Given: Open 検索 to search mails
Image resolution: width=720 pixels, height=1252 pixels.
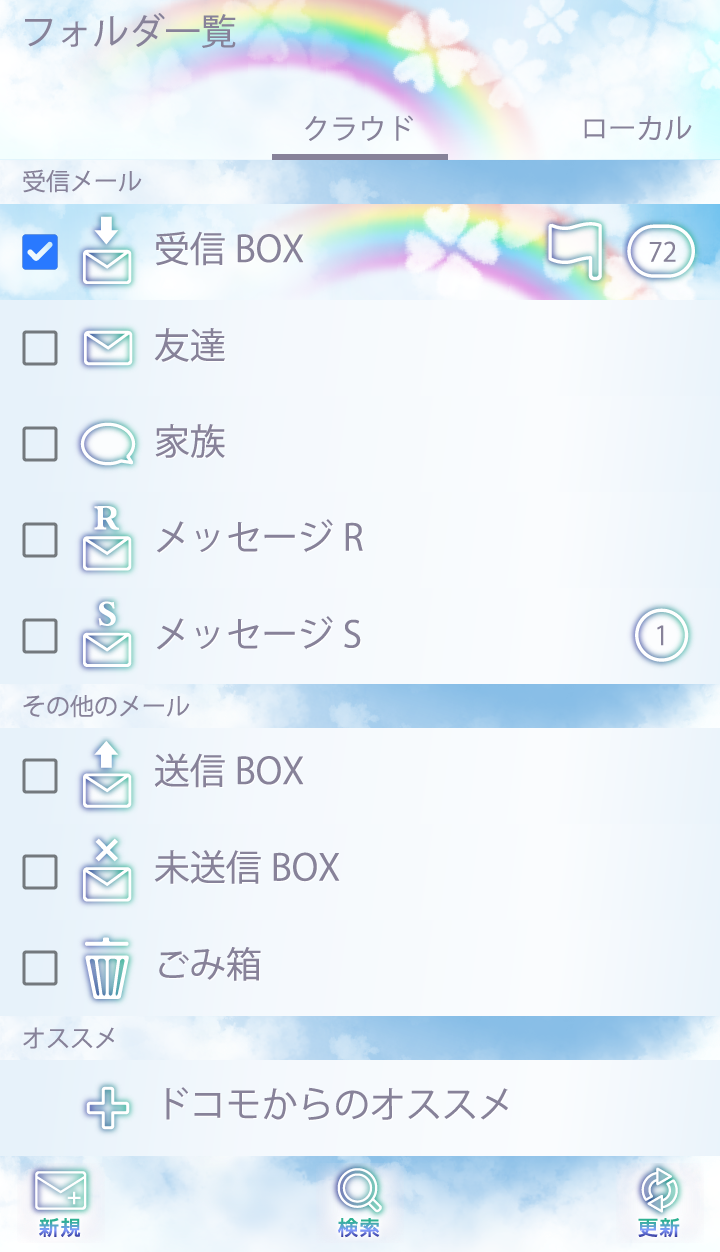Looking at the screenshot, I should pyautogui.click(x=359, y=1204).
